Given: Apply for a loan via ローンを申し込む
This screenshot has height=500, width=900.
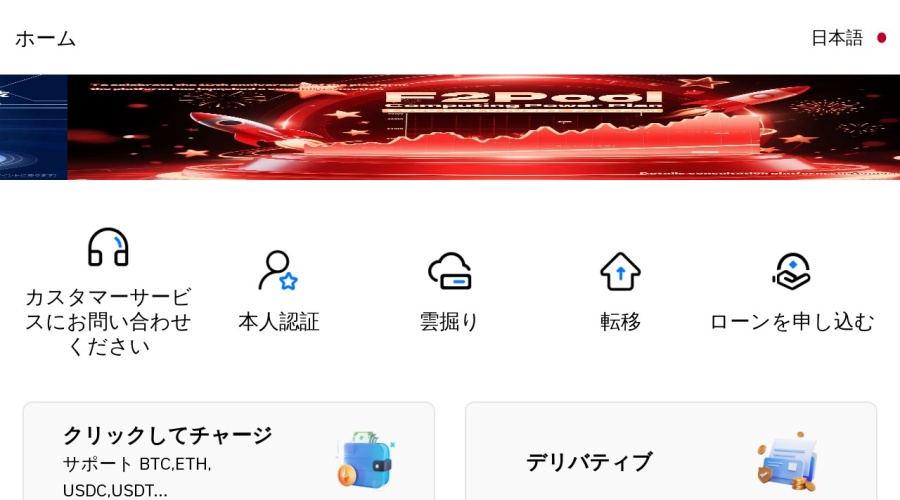Looking at the screenshot, I should (x=791, y=270).
